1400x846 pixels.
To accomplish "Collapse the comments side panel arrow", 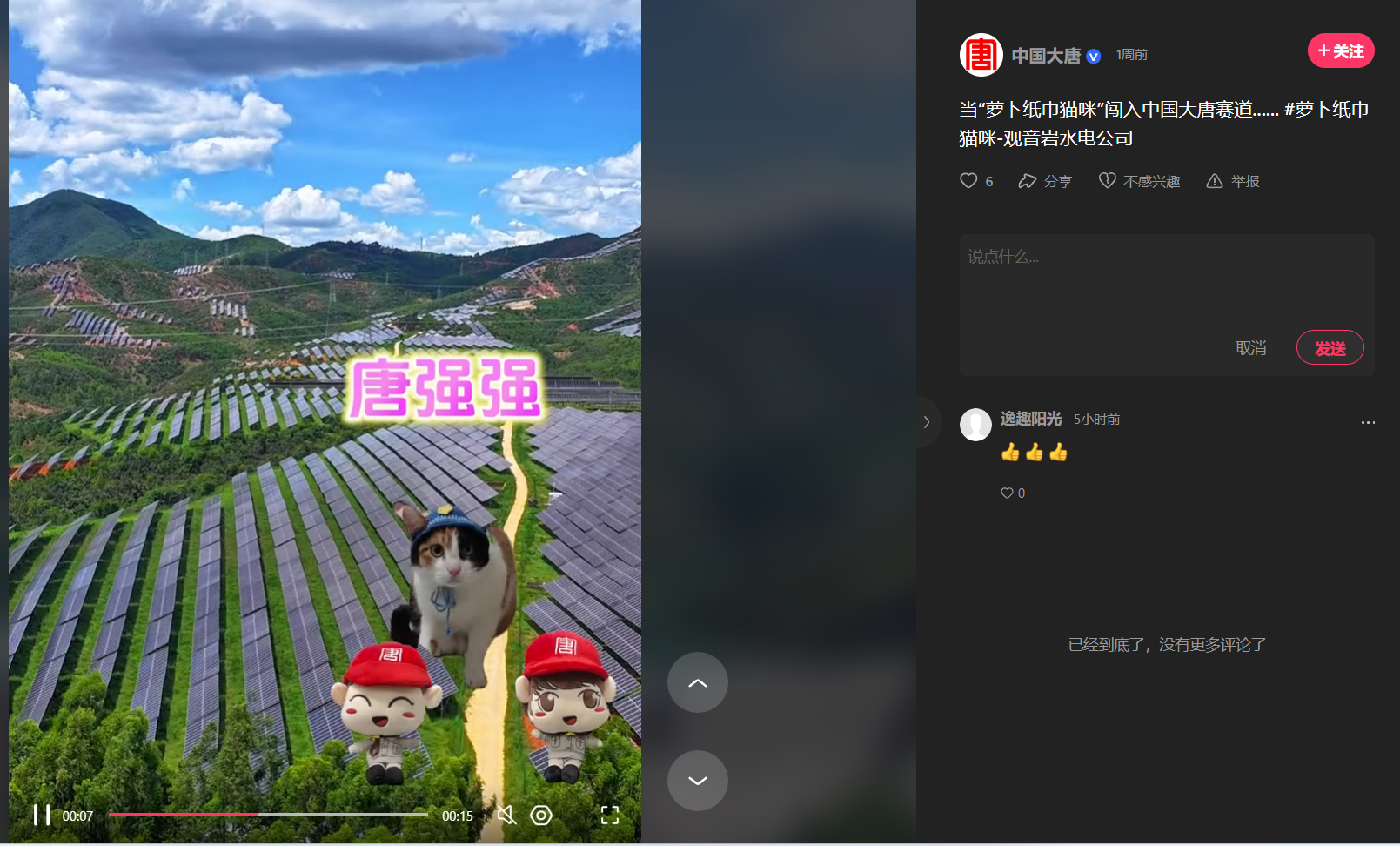I will coord(927,422).
